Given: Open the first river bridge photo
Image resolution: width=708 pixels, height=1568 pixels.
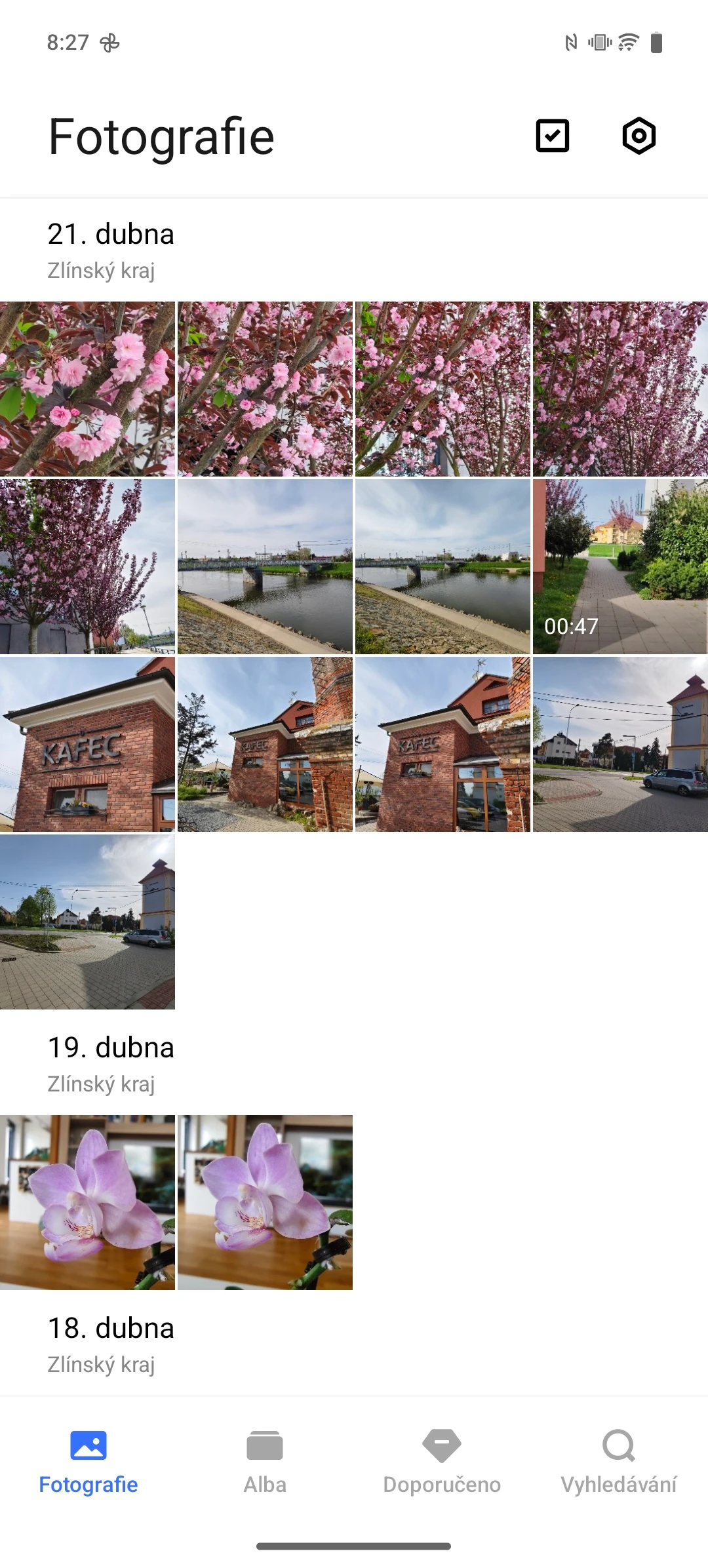Looking at the screenshot, I should tap(265, 566).
